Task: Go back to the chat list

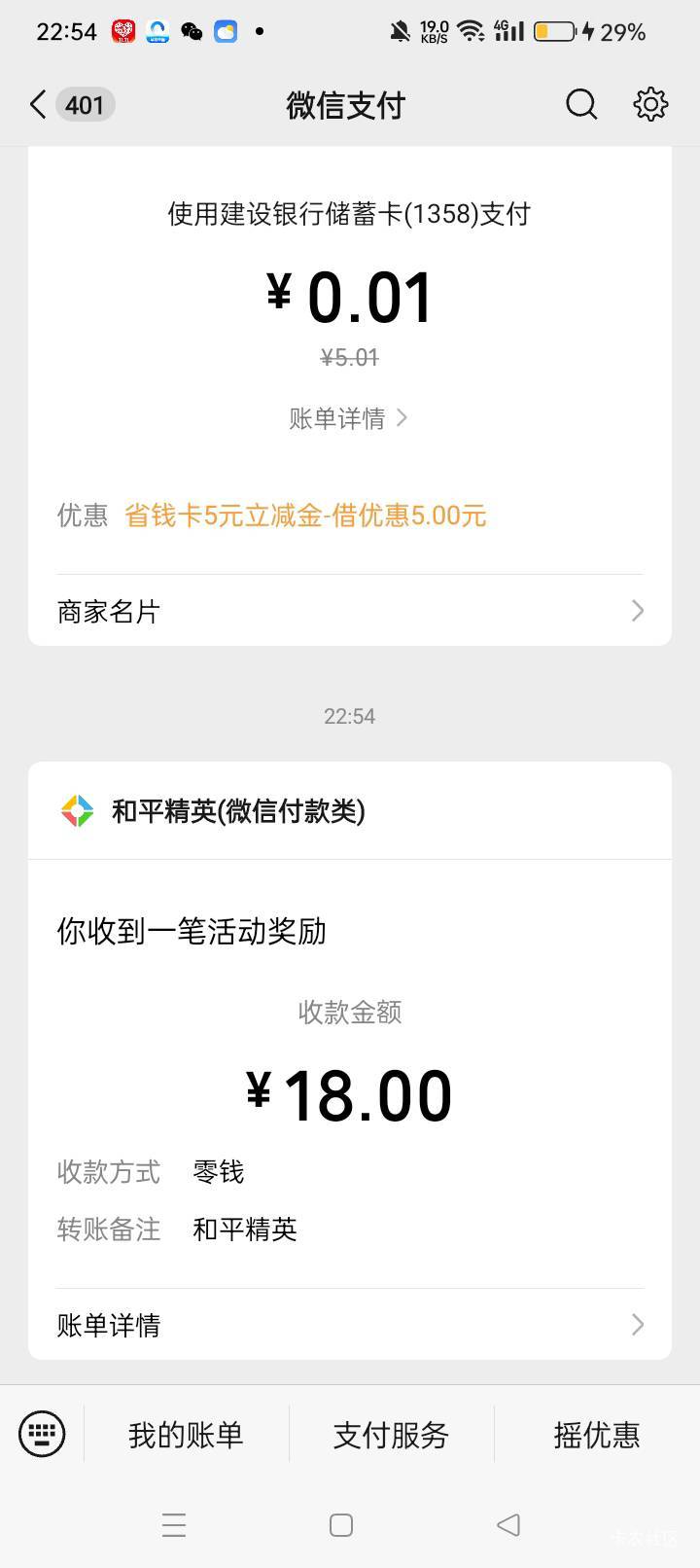Action: click(39, 105)
